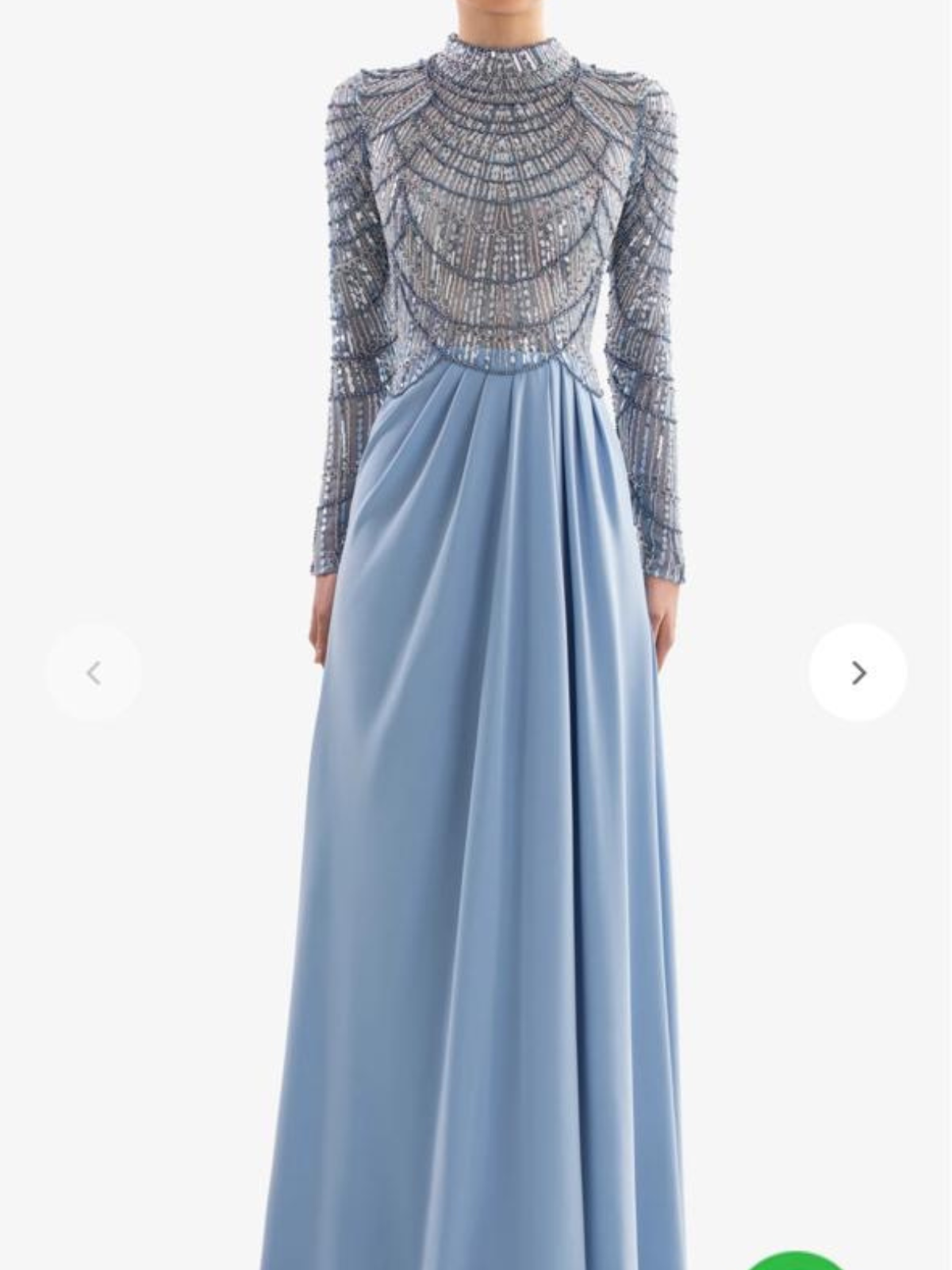Go to the next dress photo
Screen dimensions: 952x1270
click(858, 673)
